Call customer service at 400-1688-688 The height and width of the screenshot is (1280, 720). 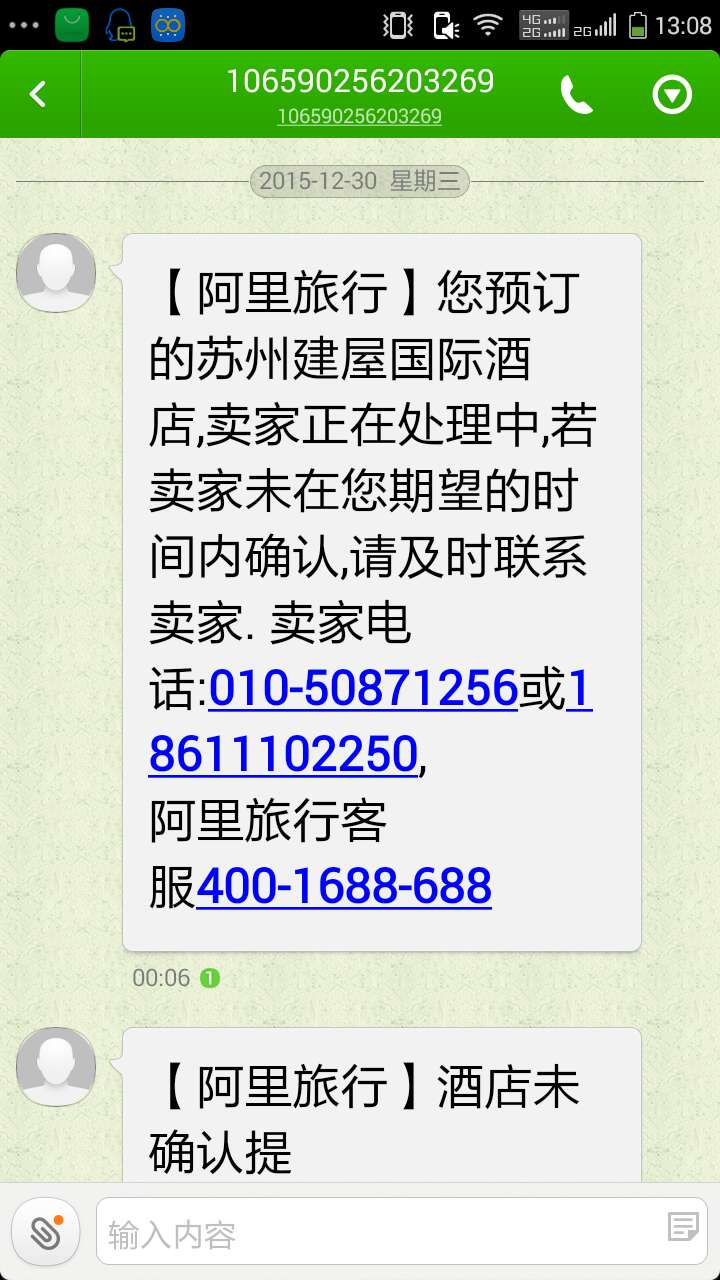tap(344, 886)
